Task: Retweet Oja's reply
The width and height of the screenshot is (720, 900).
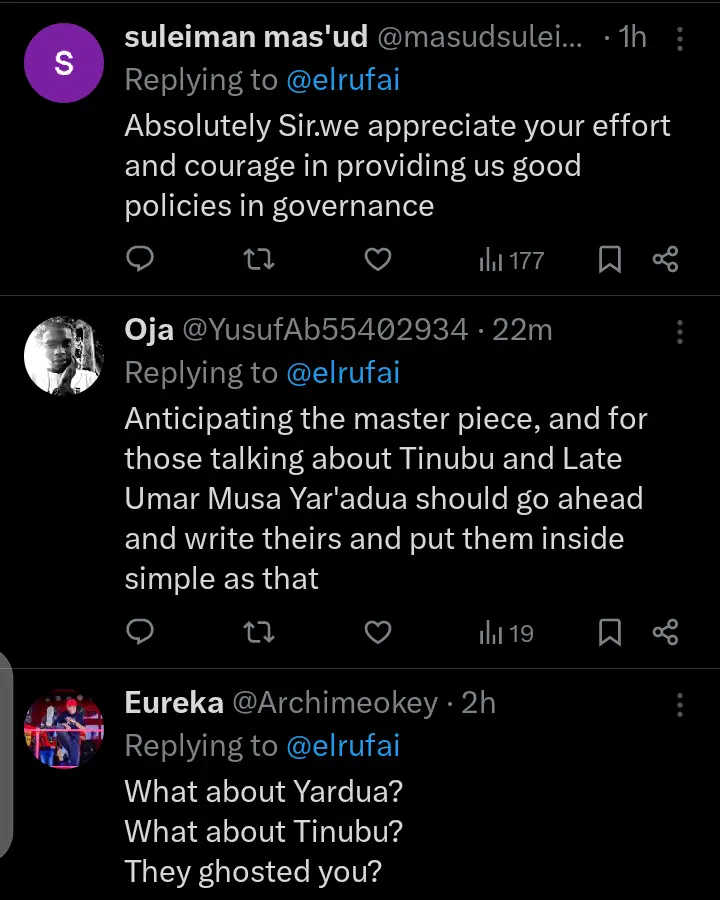Action: [260, 632]
